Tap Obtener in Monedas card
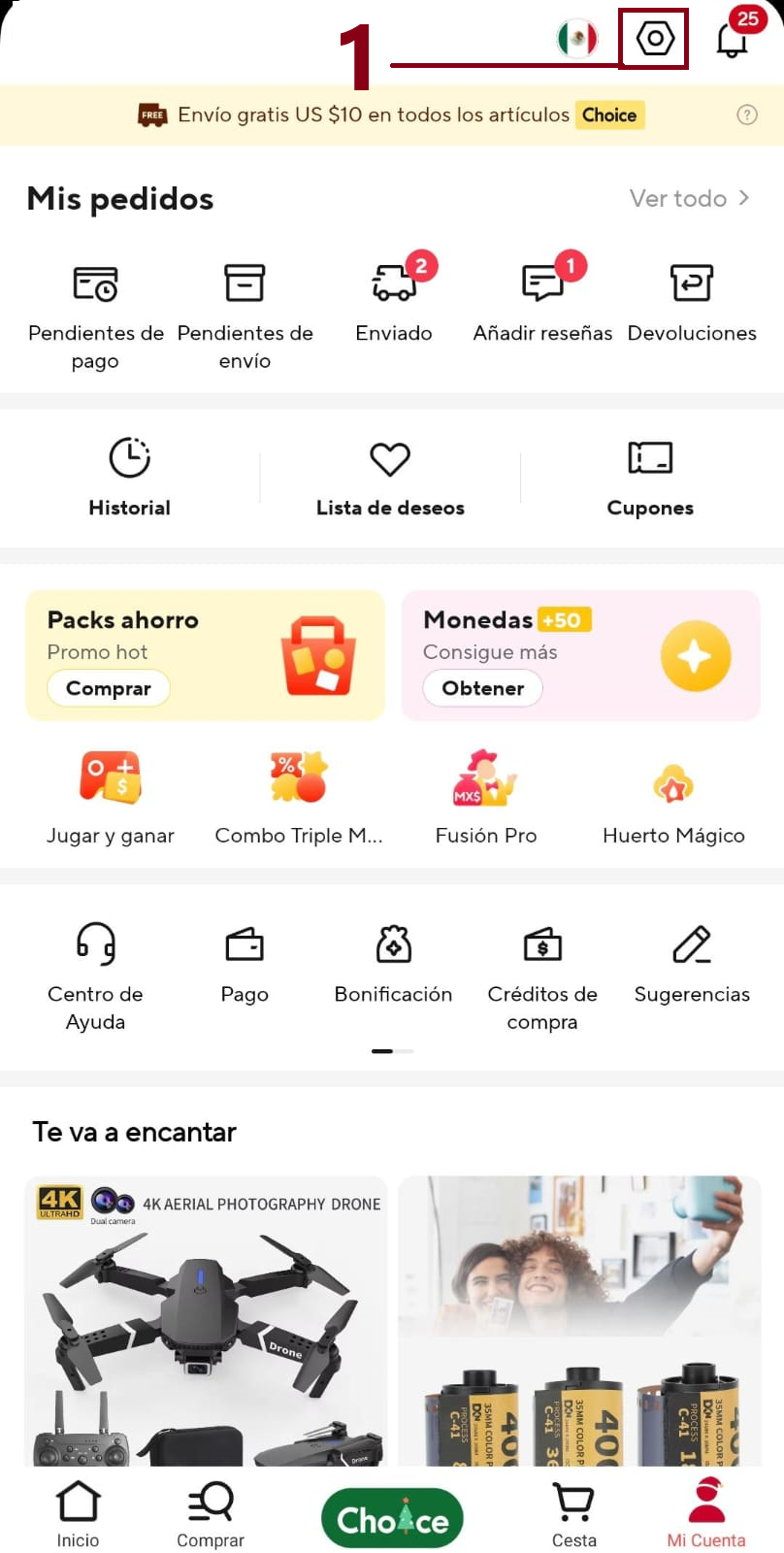Viewport: 784px width, 1553px height. pos(482,688)
